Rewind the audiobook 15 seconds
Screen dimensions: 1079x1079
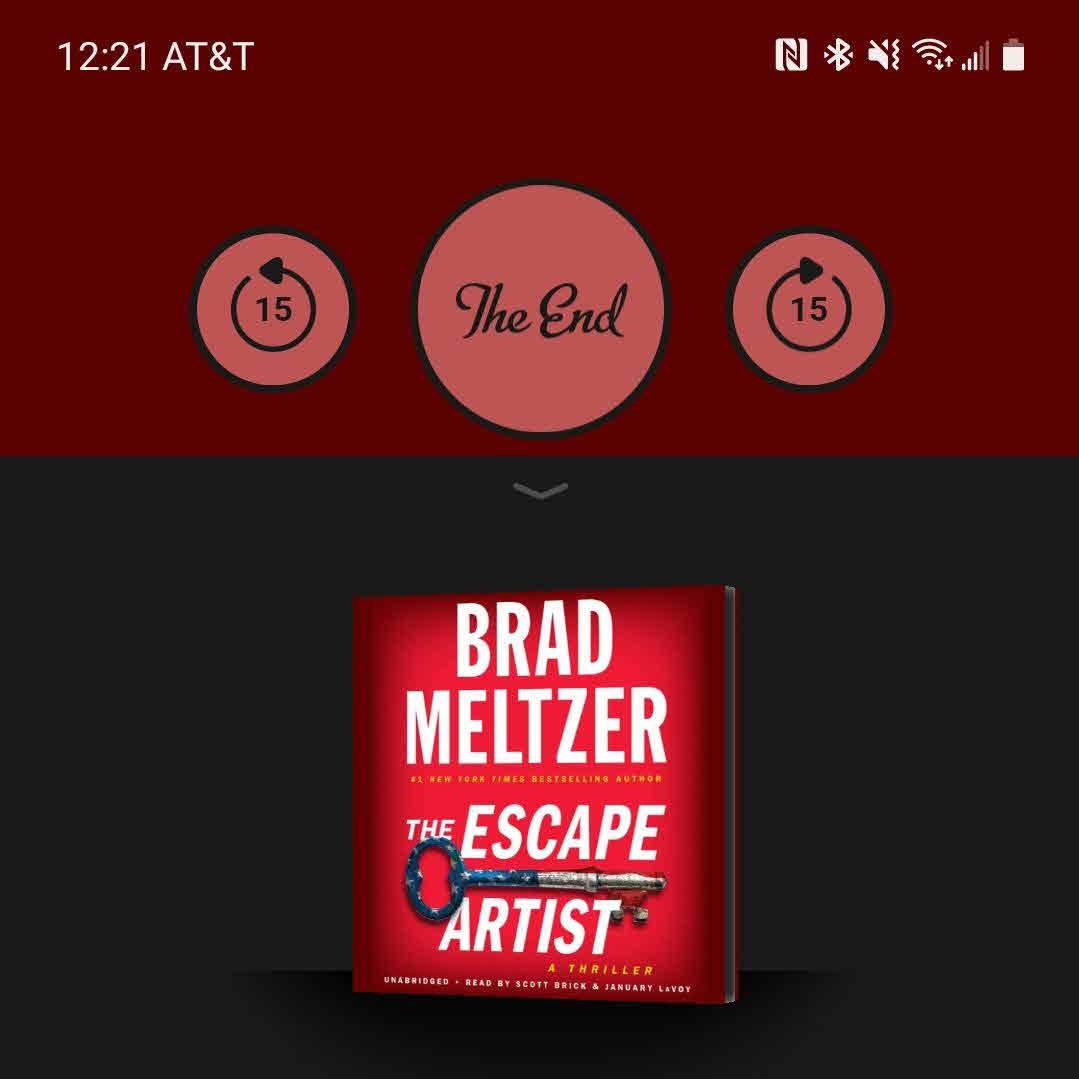click(x=273, y=308)
